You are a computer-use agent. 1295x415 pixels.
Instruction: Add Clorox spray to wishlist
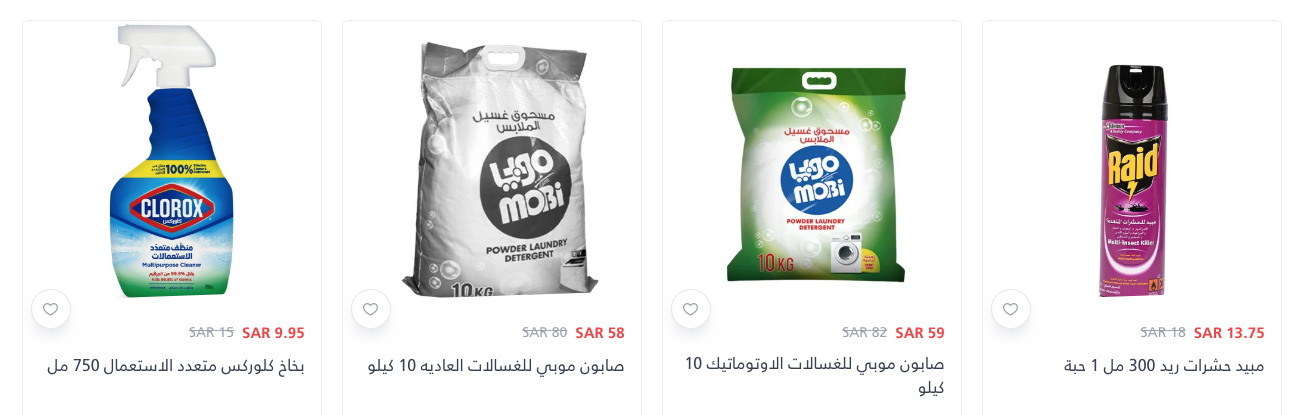[51, 309]
